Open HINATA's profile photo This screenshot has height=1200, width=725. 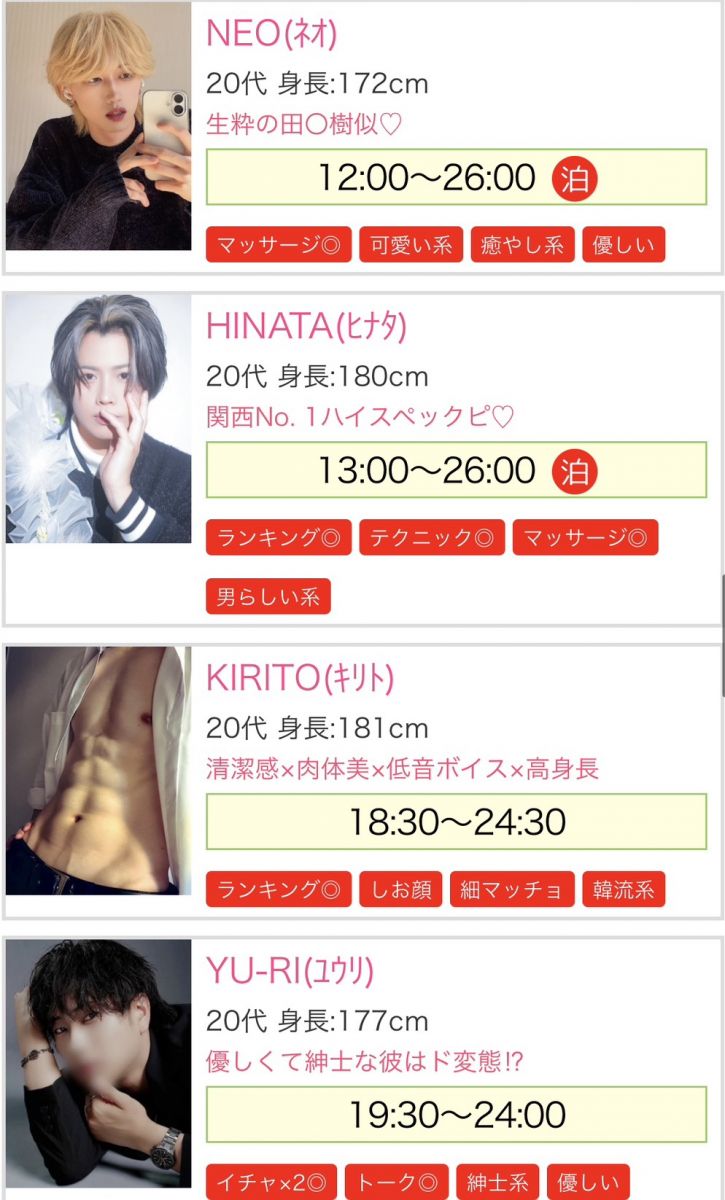pos(98,418)
